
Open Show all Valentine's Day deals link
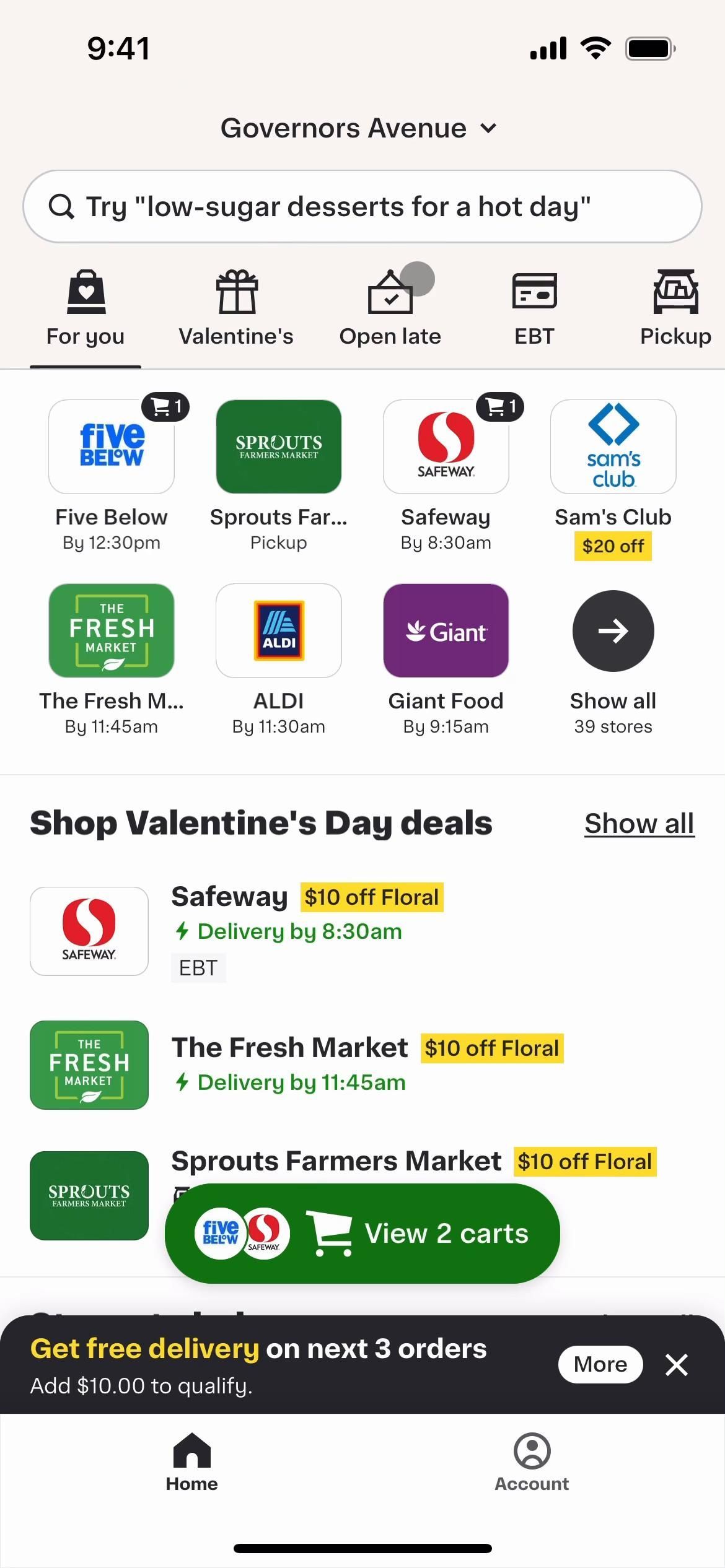[x=639, y=824]
